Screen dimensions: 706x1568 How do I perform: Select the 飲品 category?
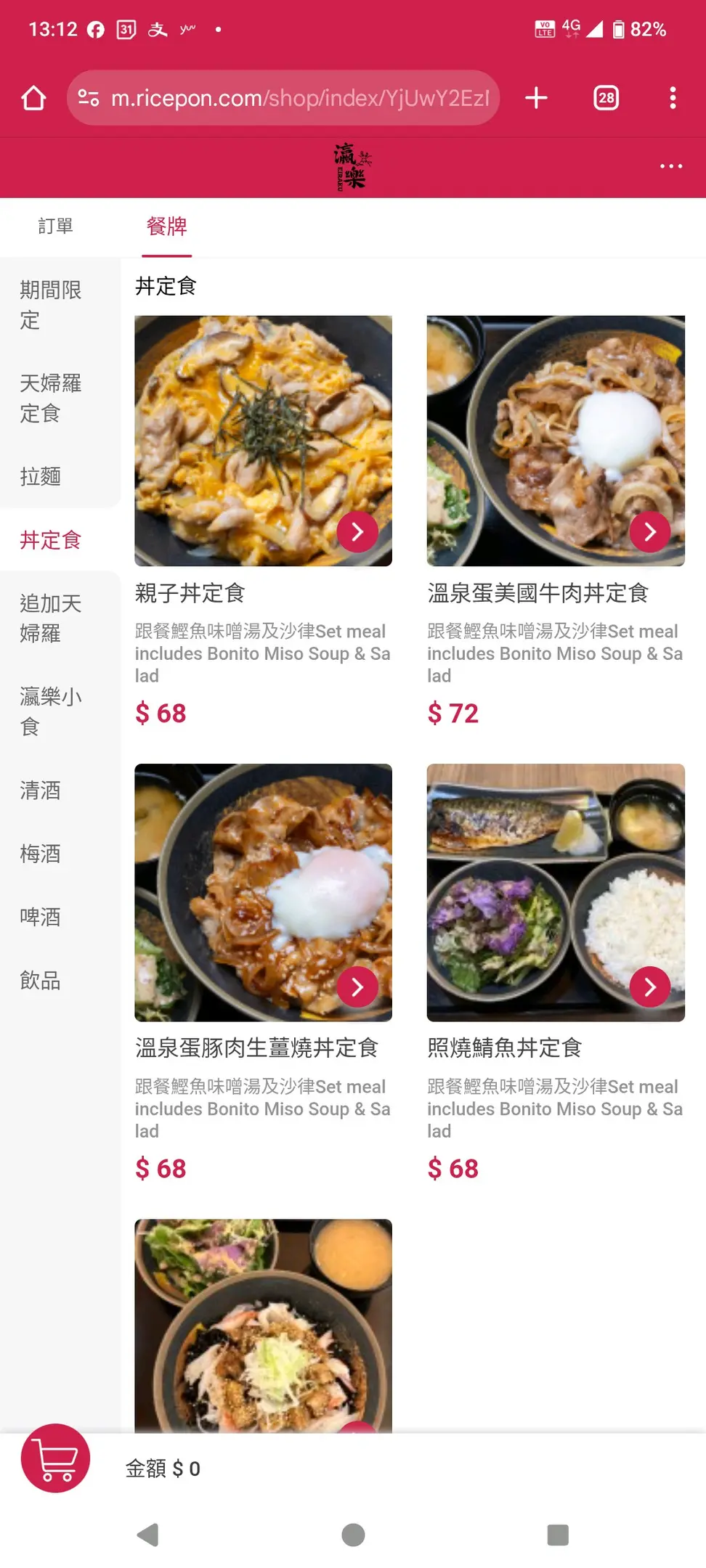41,981
